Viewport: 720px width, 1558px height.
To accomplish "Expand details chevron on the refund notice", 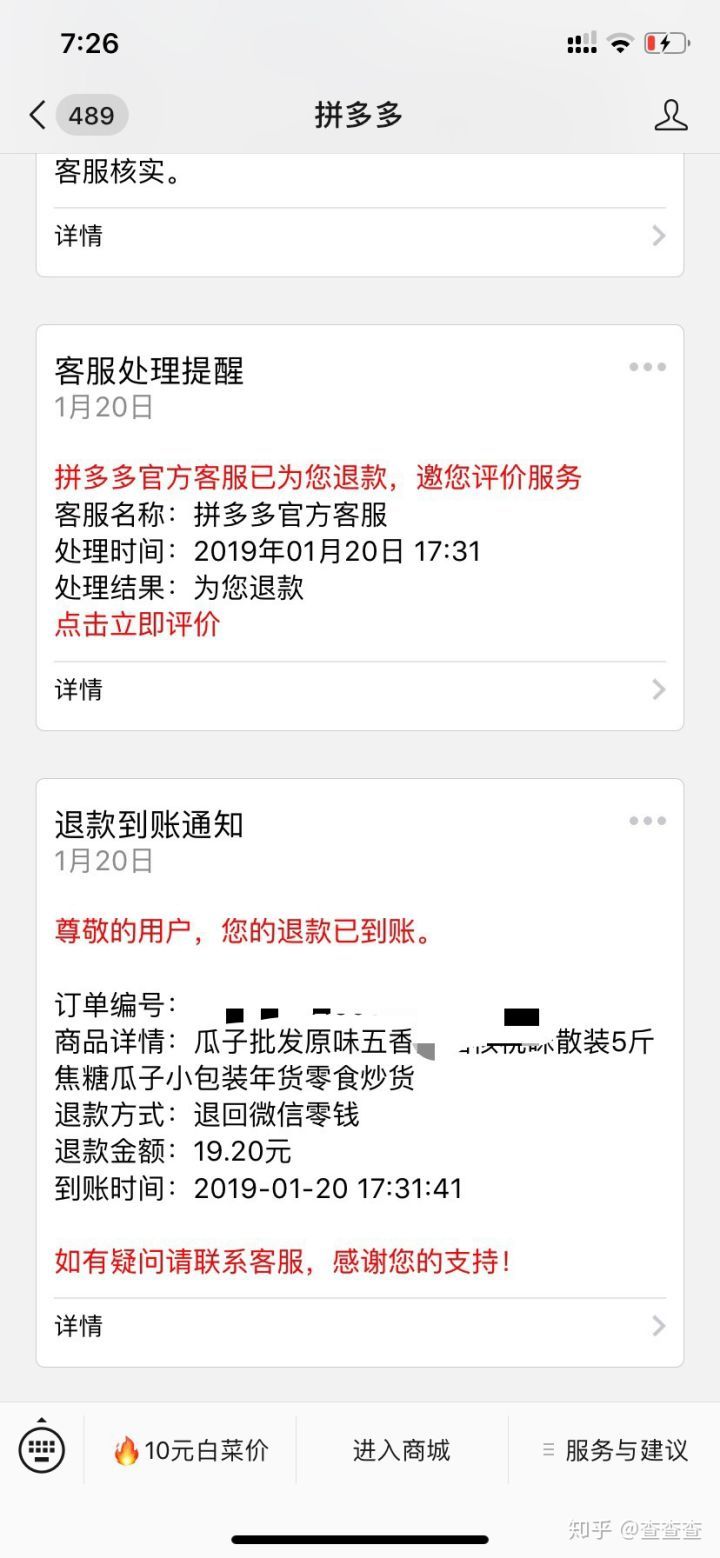I will coord(658,1325).
